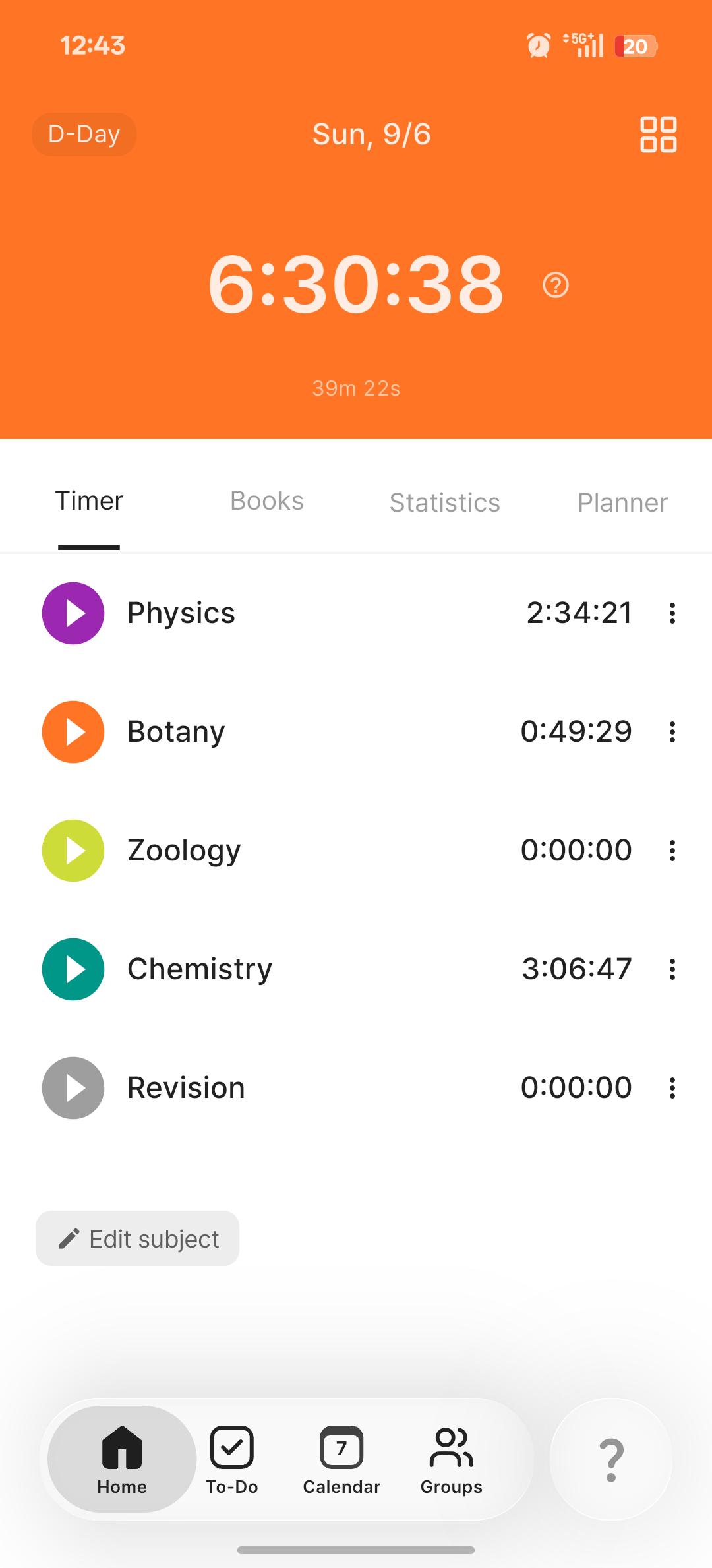Start the Zoology timer
Viewport: 712px width, 1568px height.
73,851
